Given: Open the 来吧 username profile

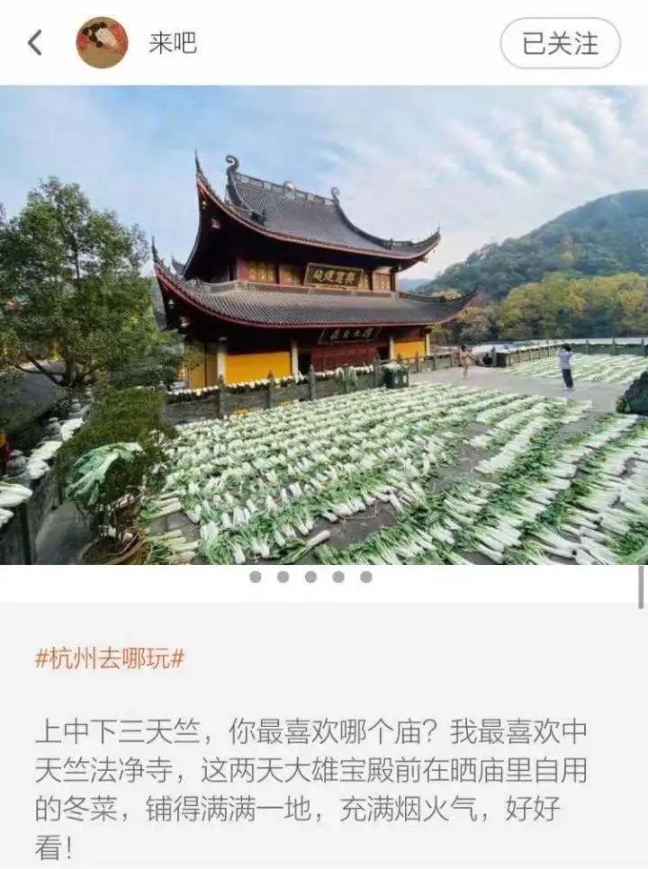Looking at the screenshot, I should (172, 43).
